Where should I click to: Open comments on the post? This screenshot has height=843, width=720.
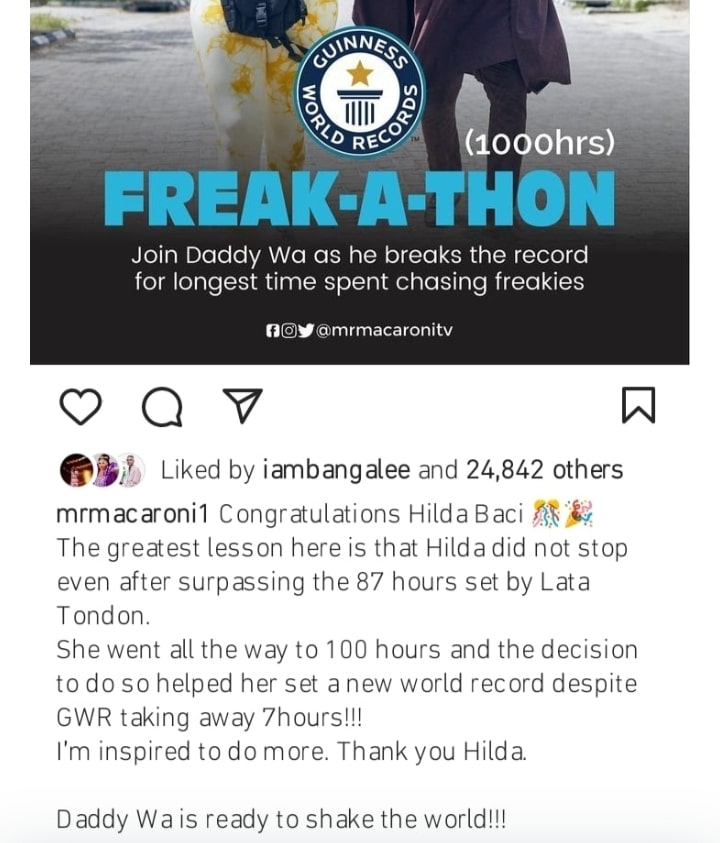pyautogui.click(x=161, y=407)
